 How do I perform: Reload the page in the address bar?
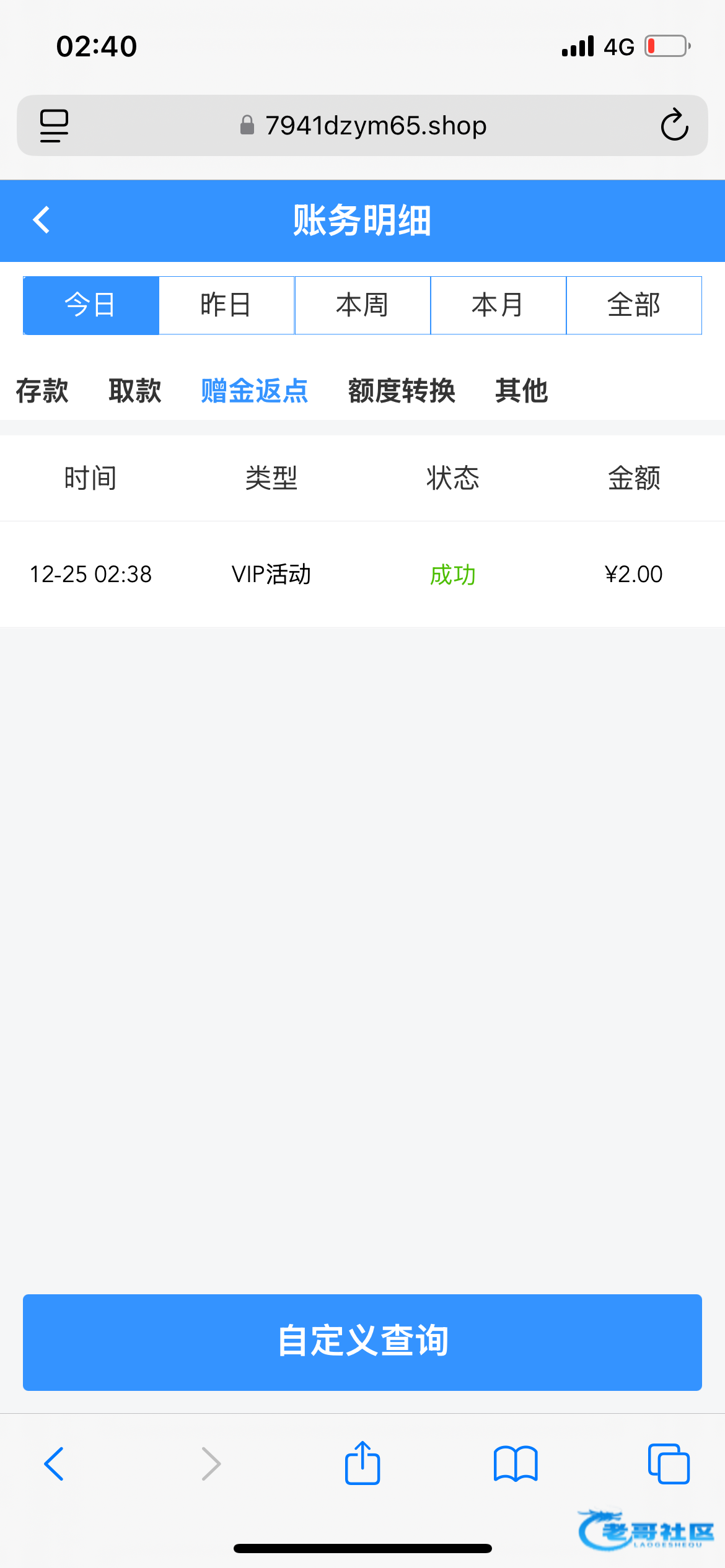pos(674,125)
